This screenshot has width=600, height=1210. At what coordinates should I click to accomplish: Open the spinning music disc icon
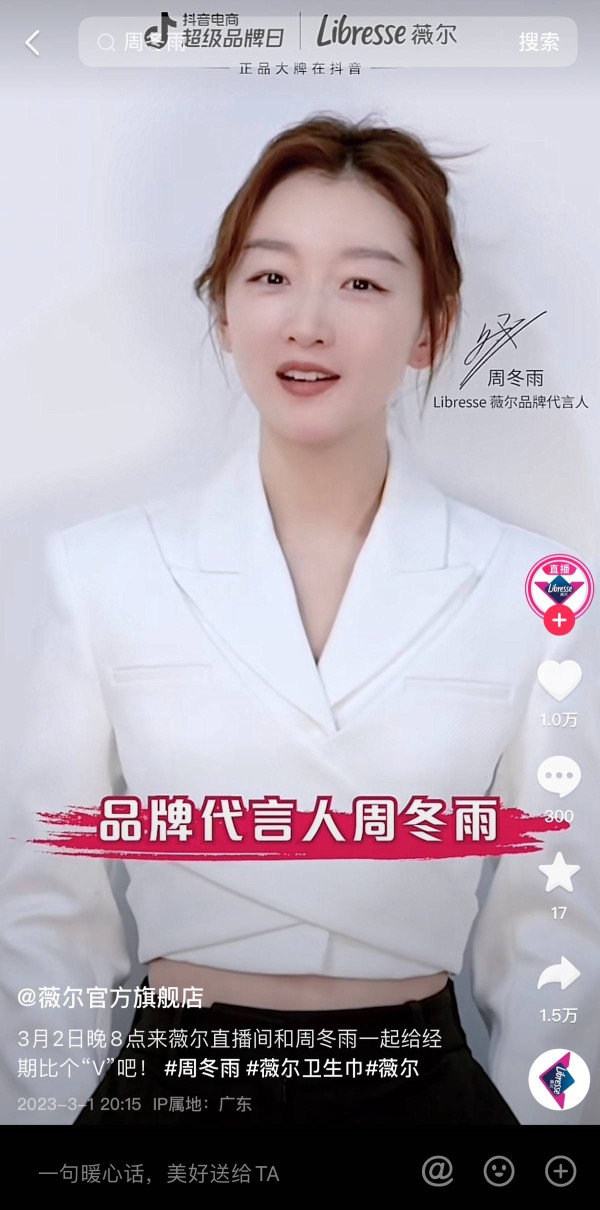coord(559,1079)
